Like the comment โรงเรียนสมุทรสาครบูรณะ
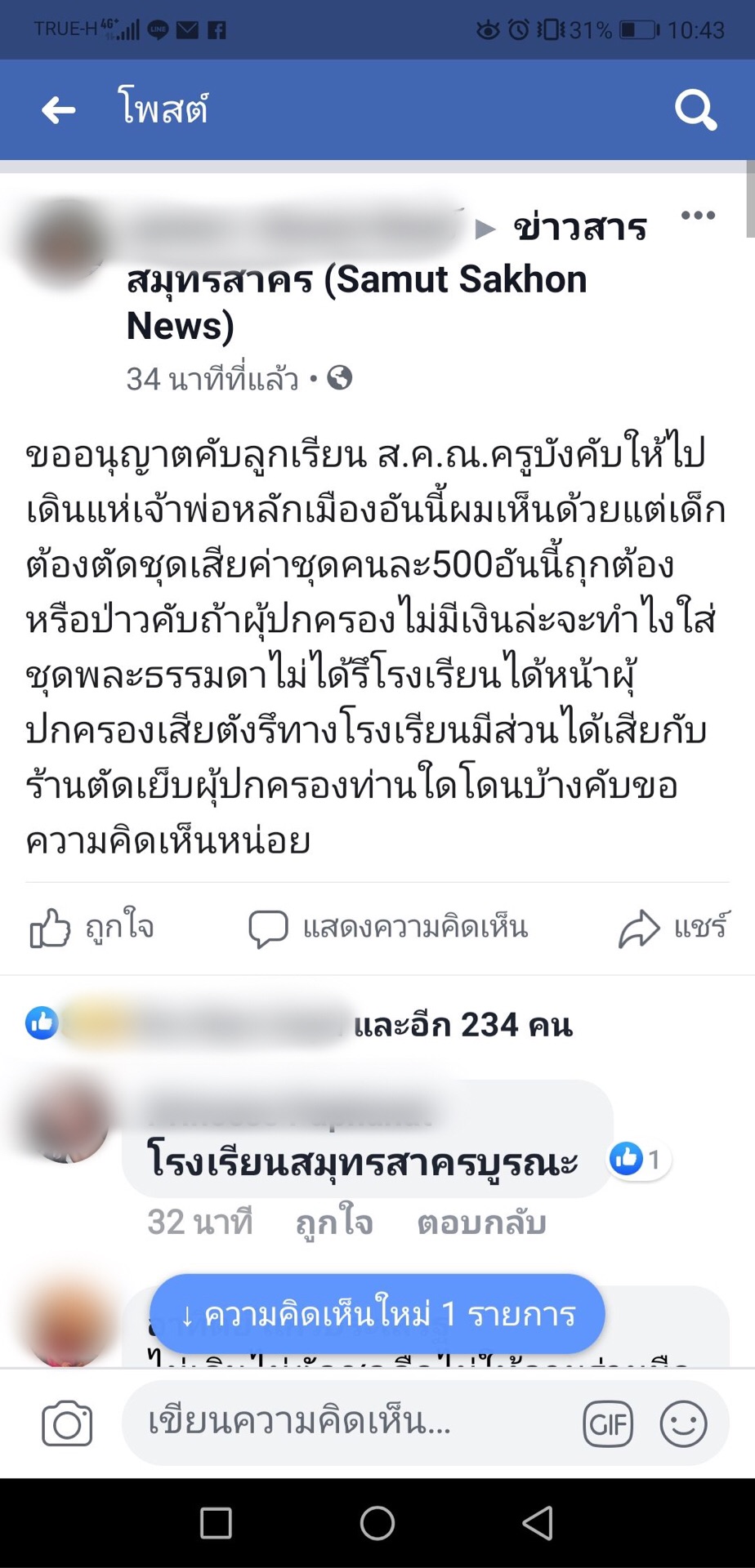Image resolution: width=755 pixels, height=1568 pixels. click(334, 1223)
